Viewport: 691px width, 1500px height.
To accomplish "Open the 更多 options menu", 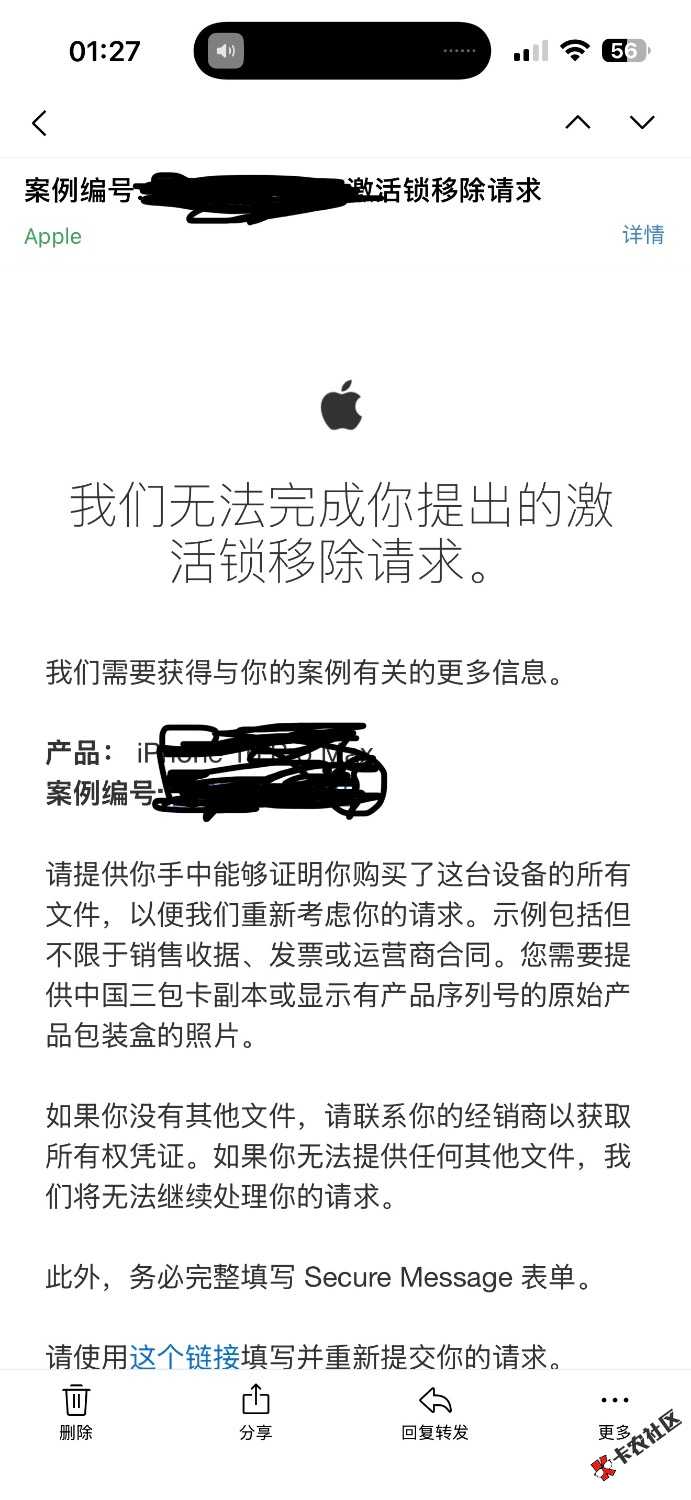I will pos(614,1411).
